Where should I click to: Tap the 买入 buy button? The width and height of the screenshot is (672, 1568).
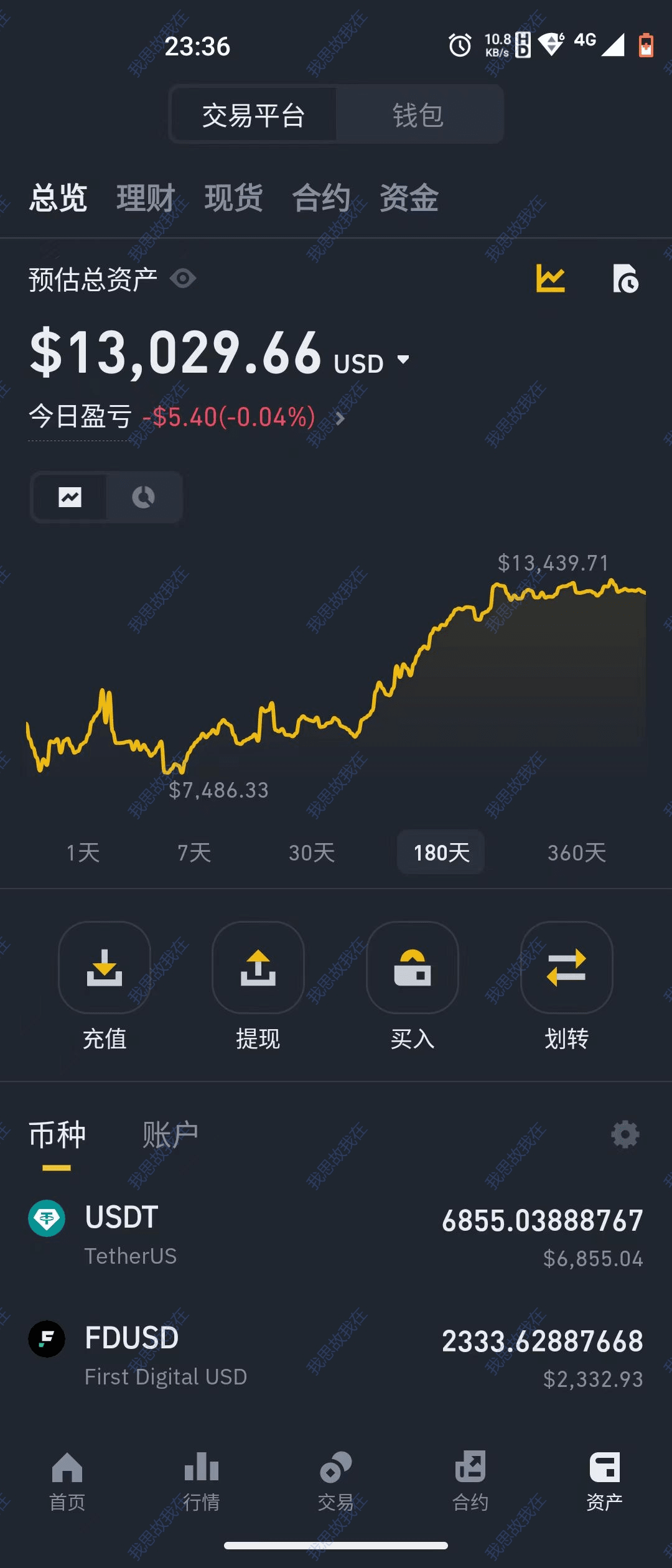click(x=413, y=968)
